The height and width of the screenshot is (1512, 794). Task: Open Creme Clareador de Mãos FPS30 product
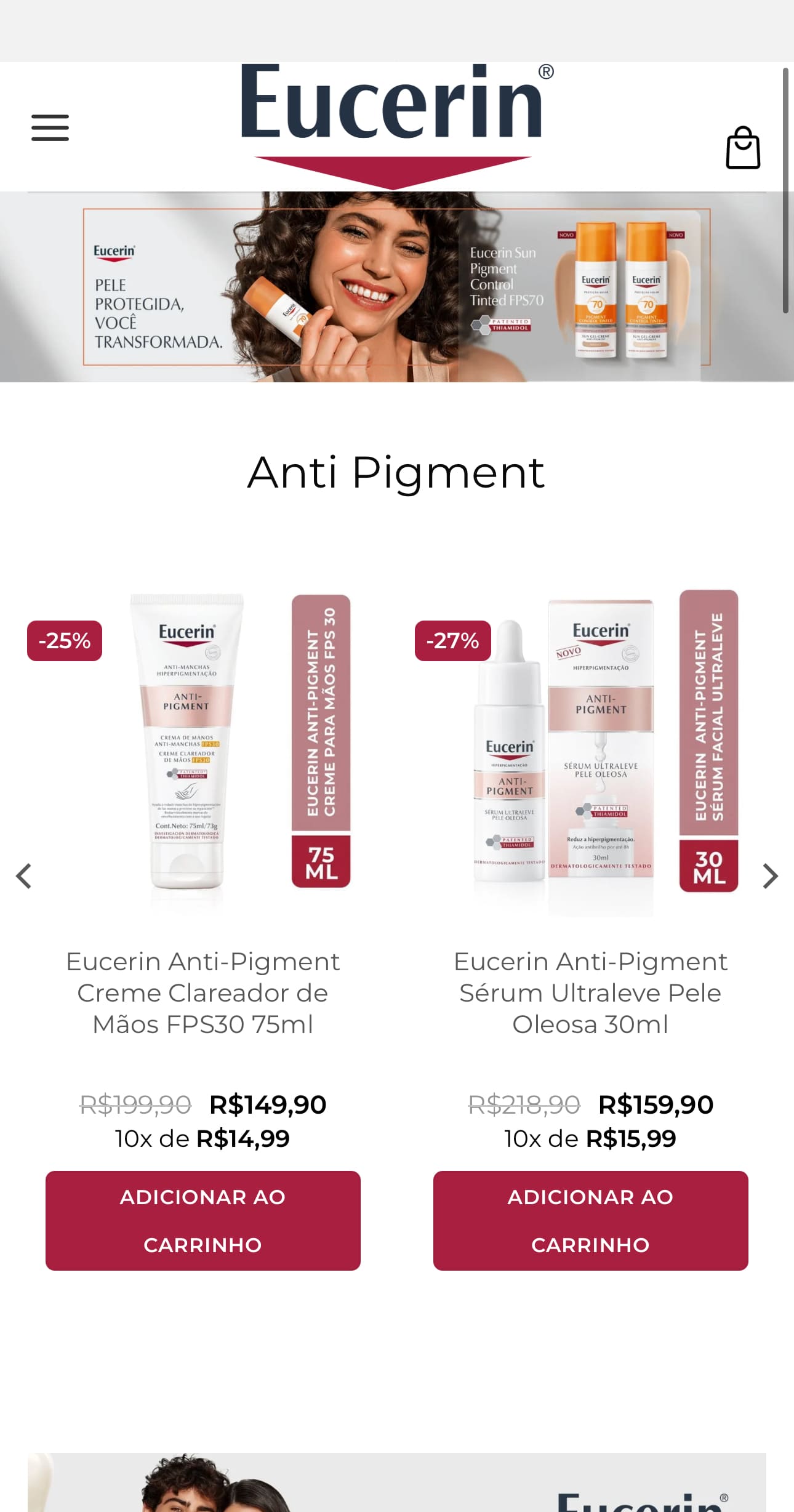[x=203, y=992]
